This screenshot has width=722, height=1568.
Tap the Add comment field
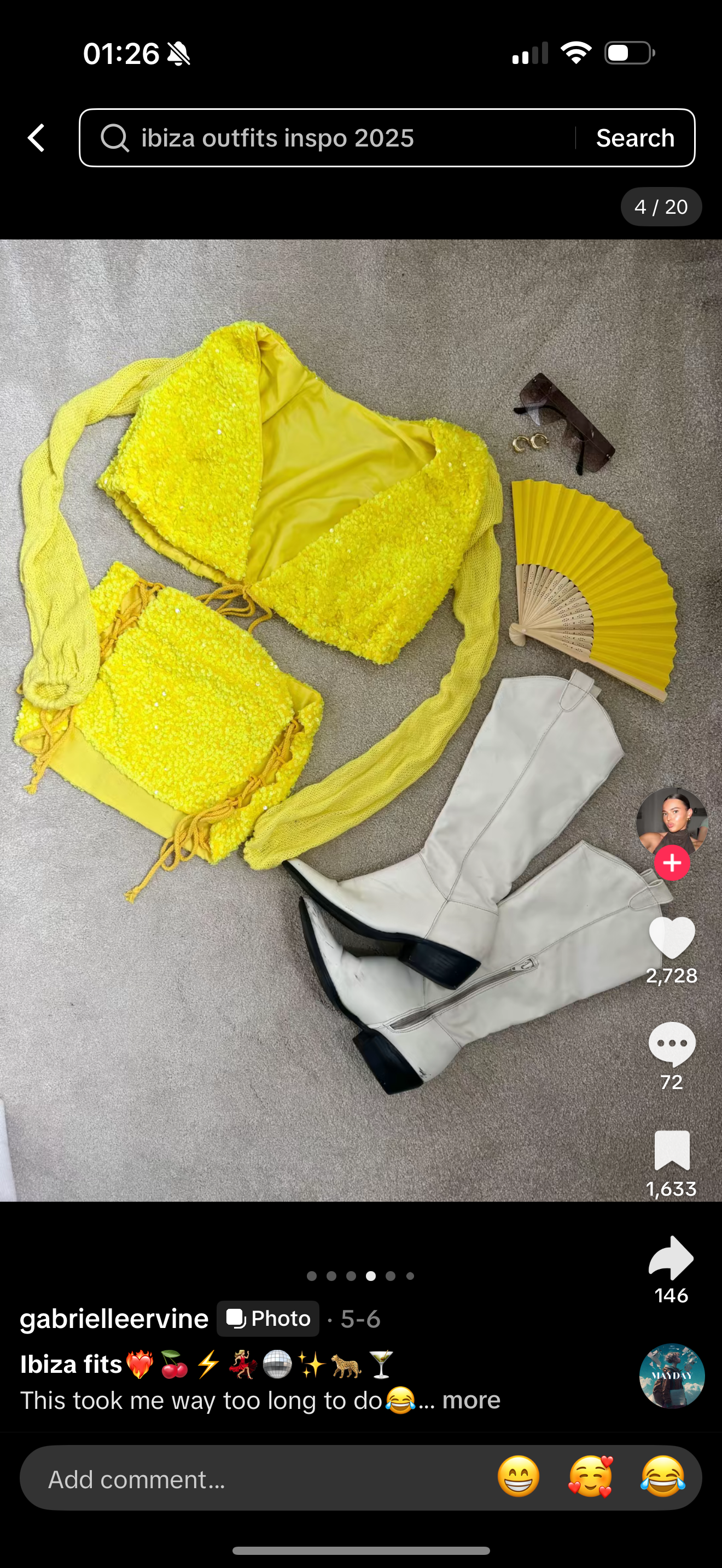pos(243,1479)
